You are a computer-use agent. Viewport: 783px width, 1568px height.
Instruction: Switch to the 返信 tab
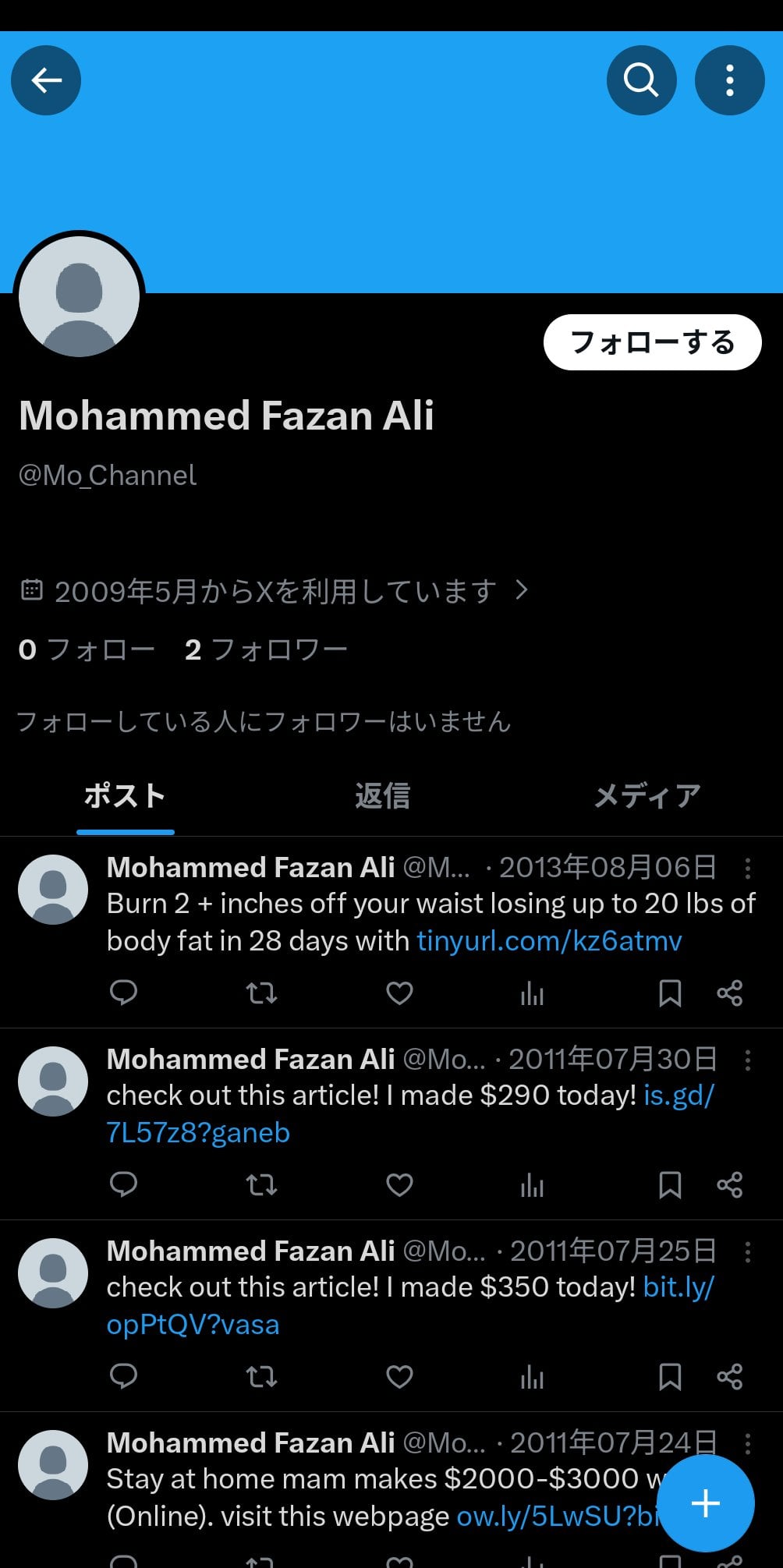[382, 796]
